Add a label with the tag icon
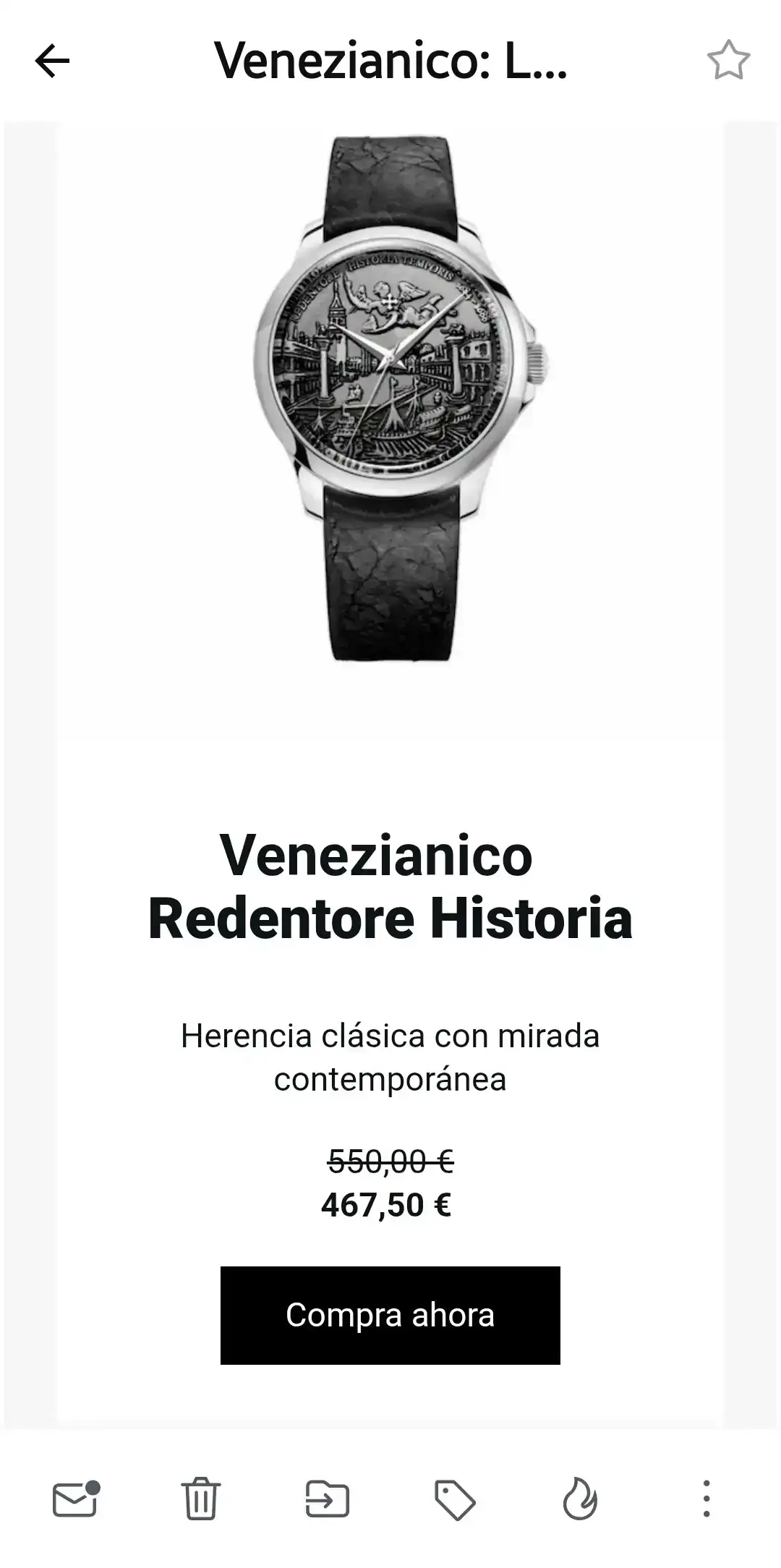The image size is (781, 1568). click(x=454, y=1499)
